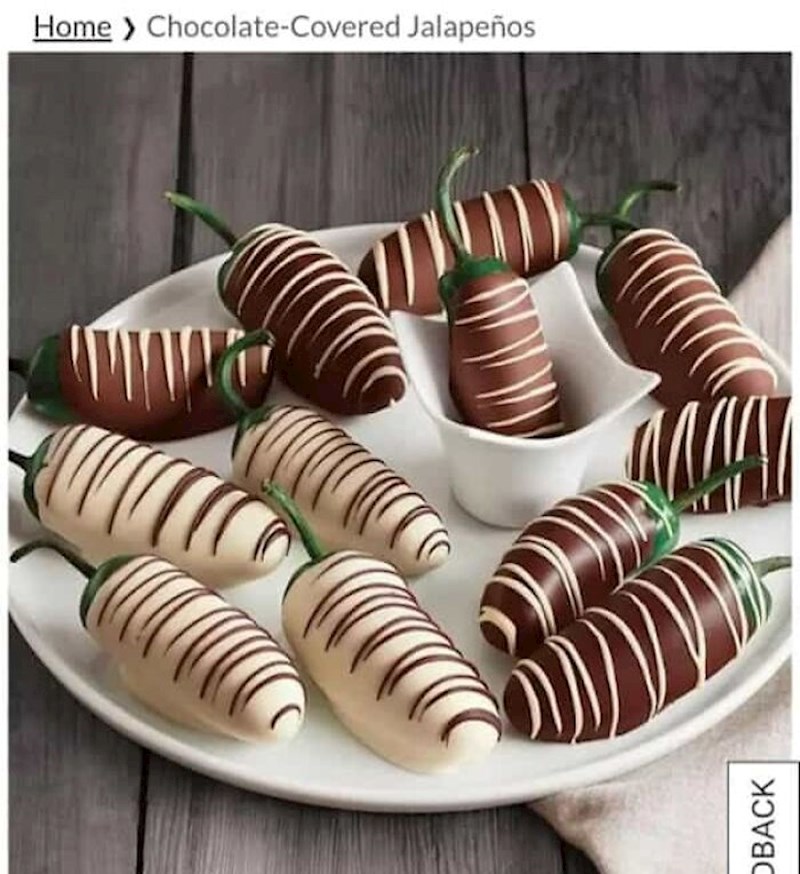Go to Home via the breadcrumb link
Image resolution: width=800 pixels, height=874 pixels.
pos(72,27)
